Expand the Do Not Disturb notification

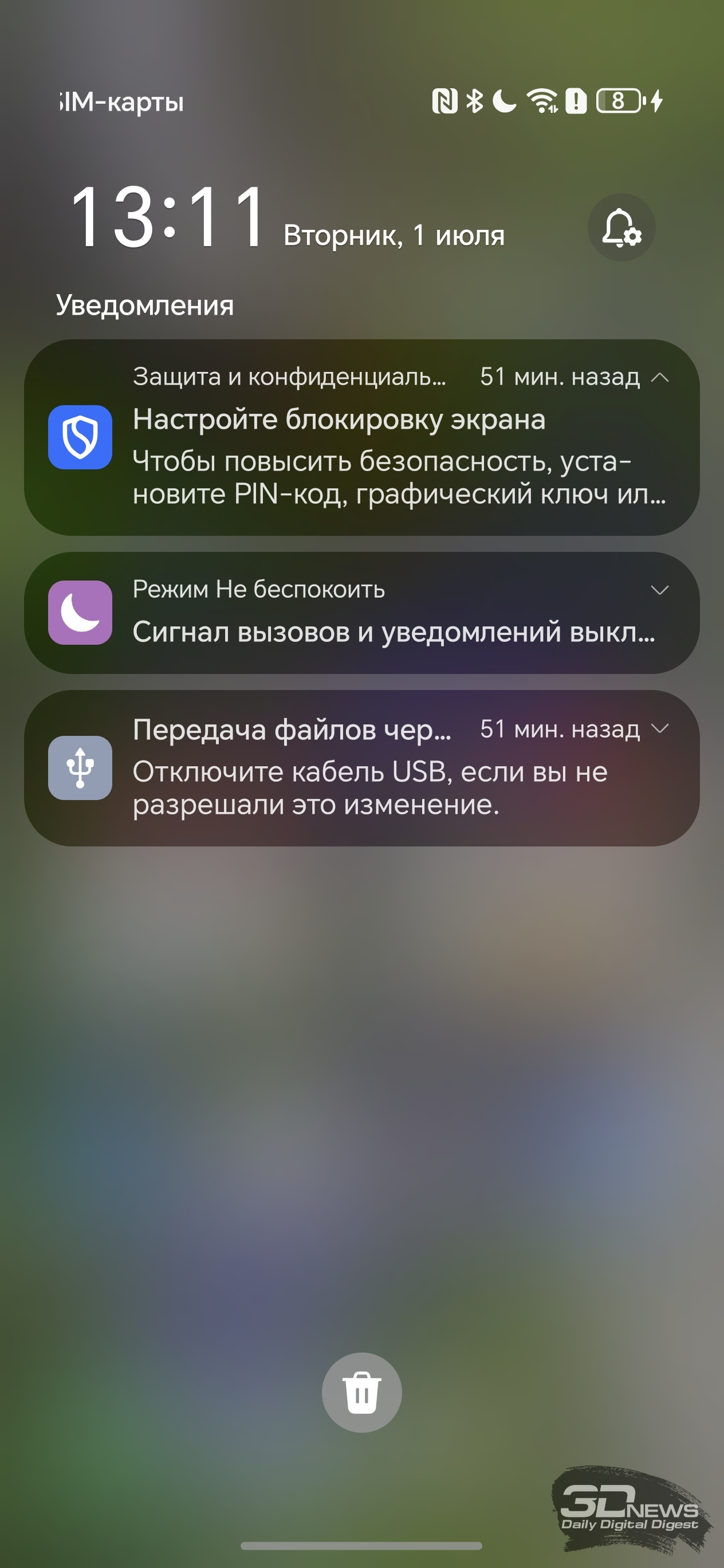tap(659, 590)
